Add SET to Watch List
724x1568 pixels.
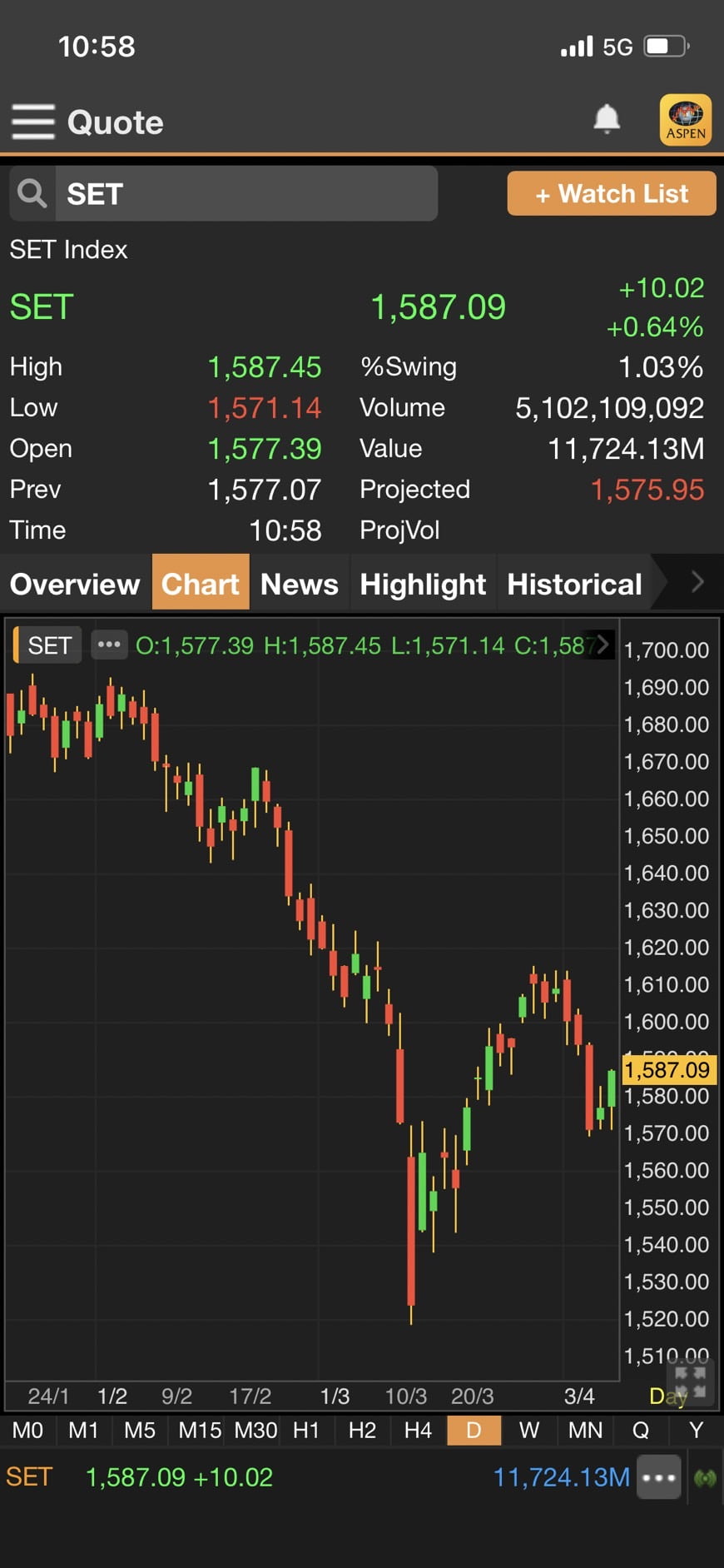tap(612, 193)
